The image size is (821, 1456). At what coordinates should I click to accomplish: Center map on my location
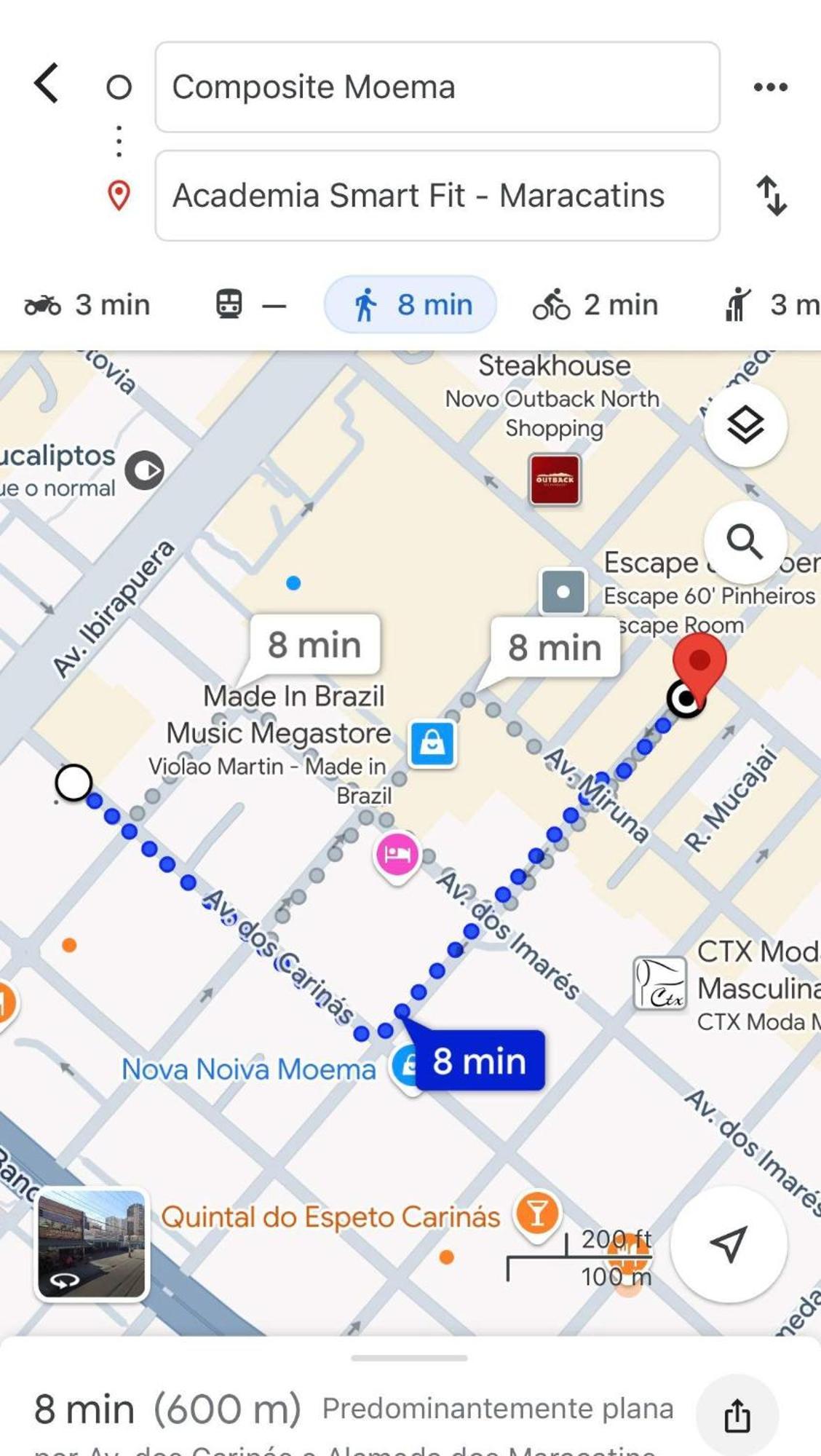[x=728, y=1244]
